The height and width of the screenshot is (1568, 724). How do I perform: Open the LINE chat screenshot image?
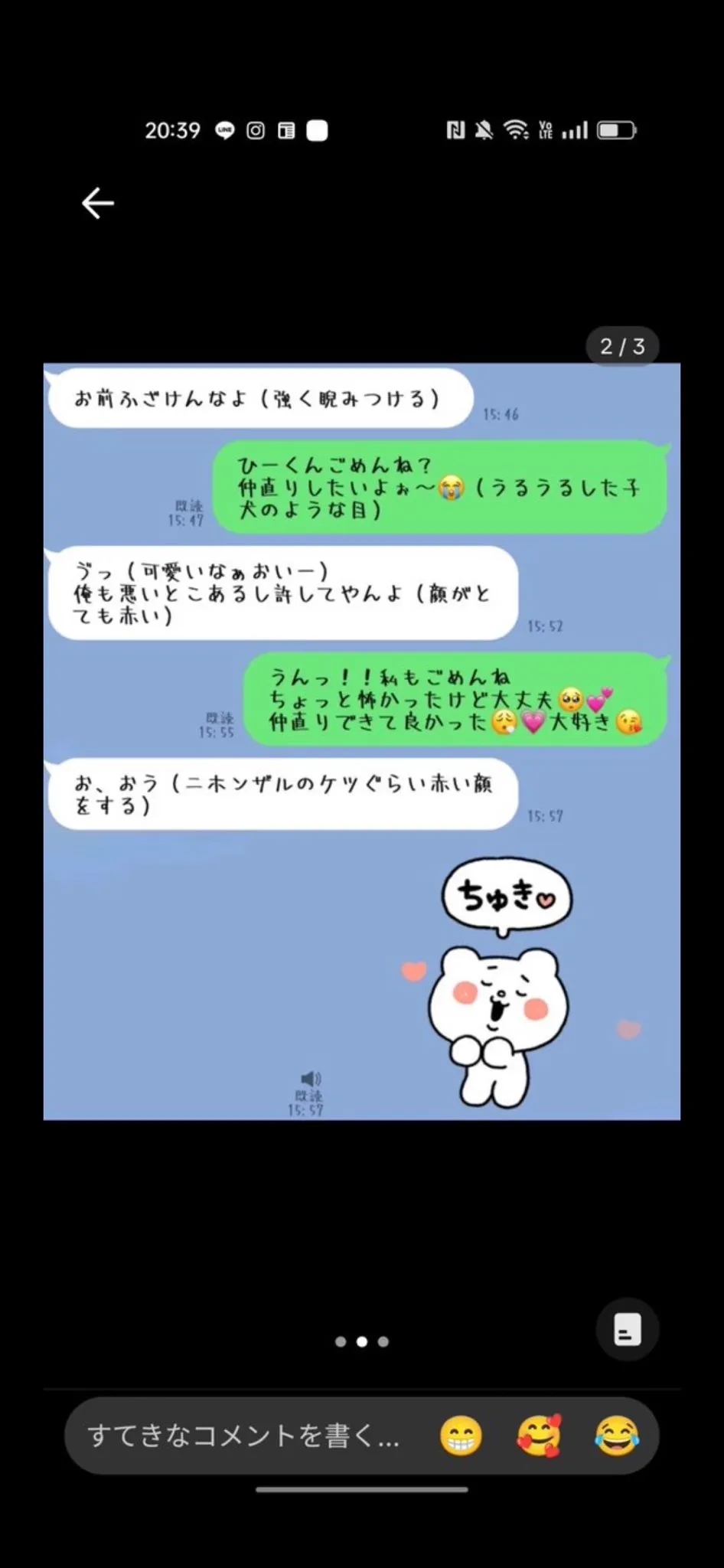[x=362, y=741]
